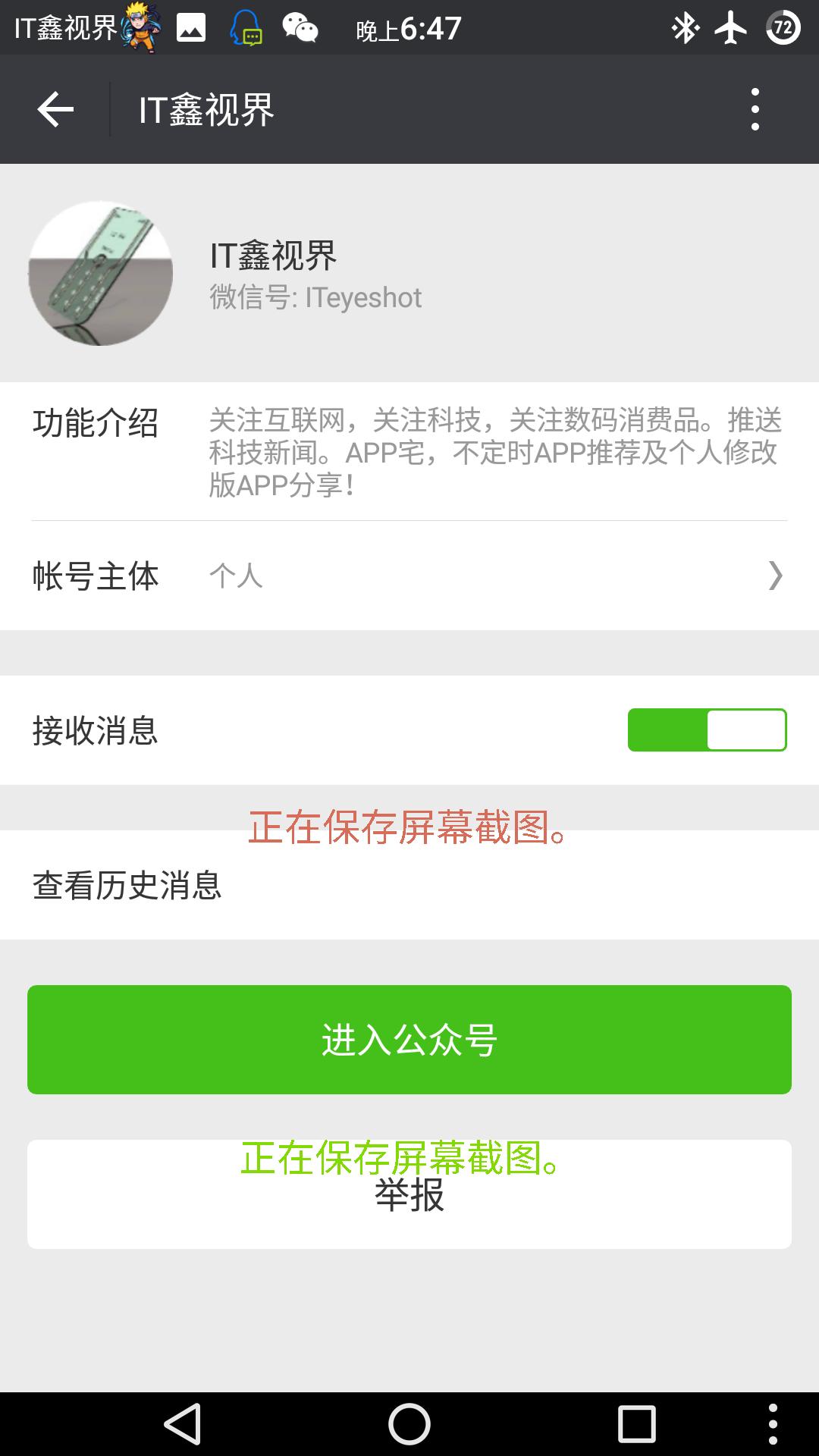
Task: Select the IT鑫视界 title in the header
Action: [206, 109]
